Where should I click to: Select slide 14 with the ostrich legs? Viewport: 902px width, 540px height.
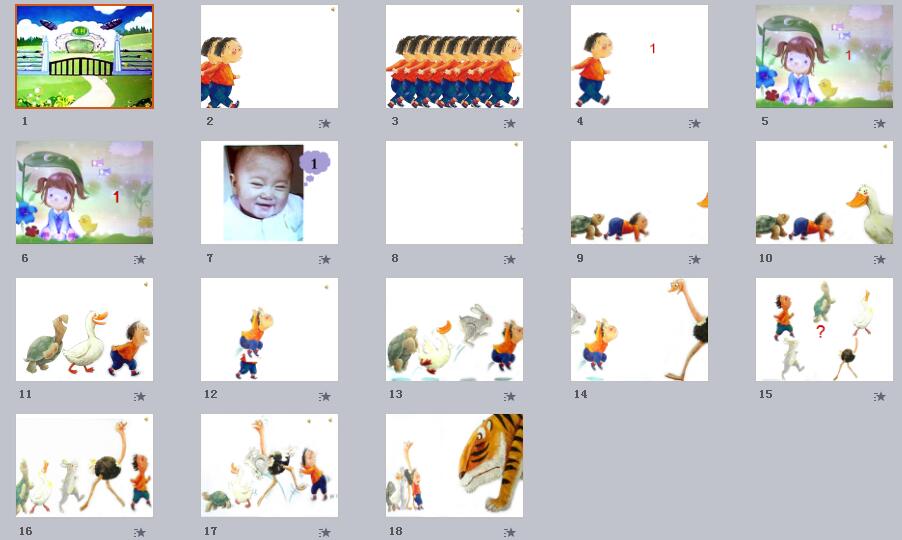coord(639,329)
